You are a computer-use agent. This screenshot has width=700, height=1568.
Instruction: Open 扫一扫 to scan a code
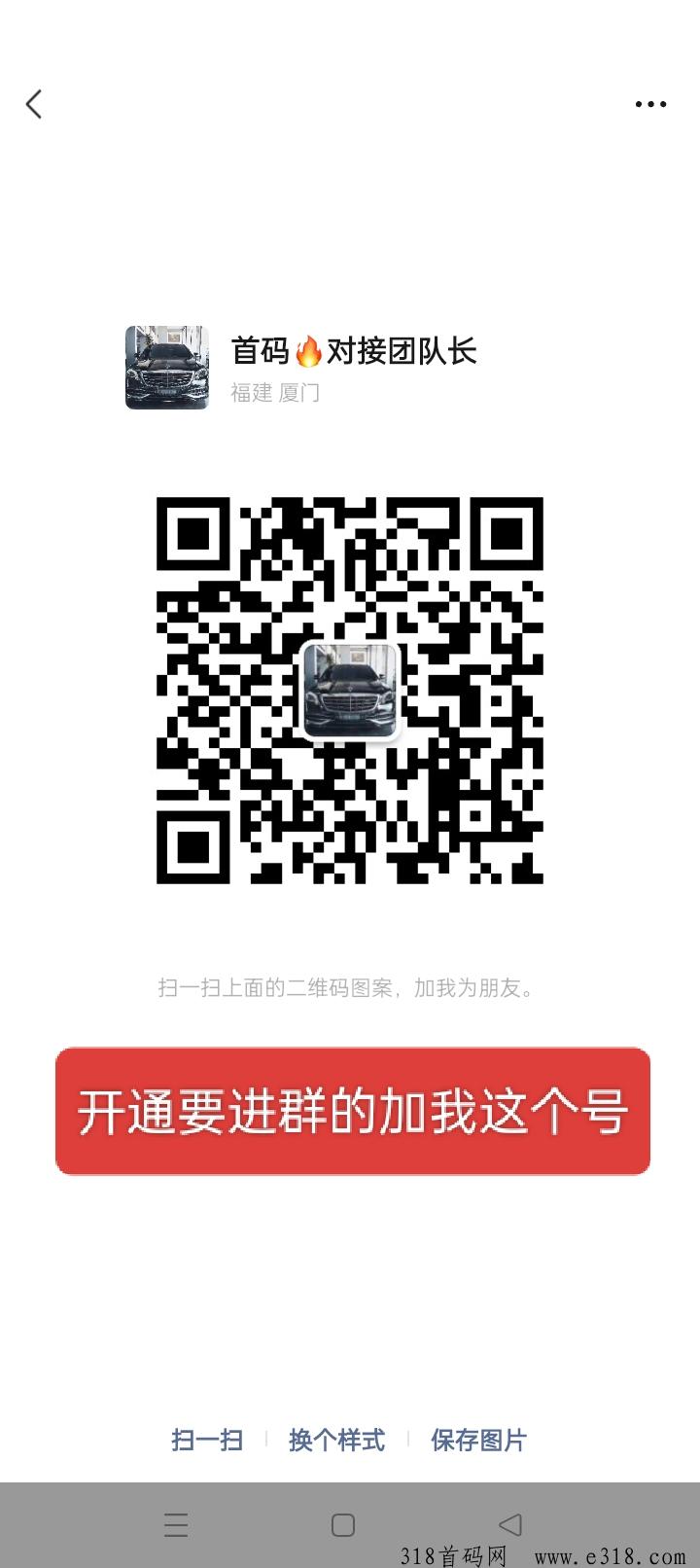pyautogui.click(x=207, y=1440)
